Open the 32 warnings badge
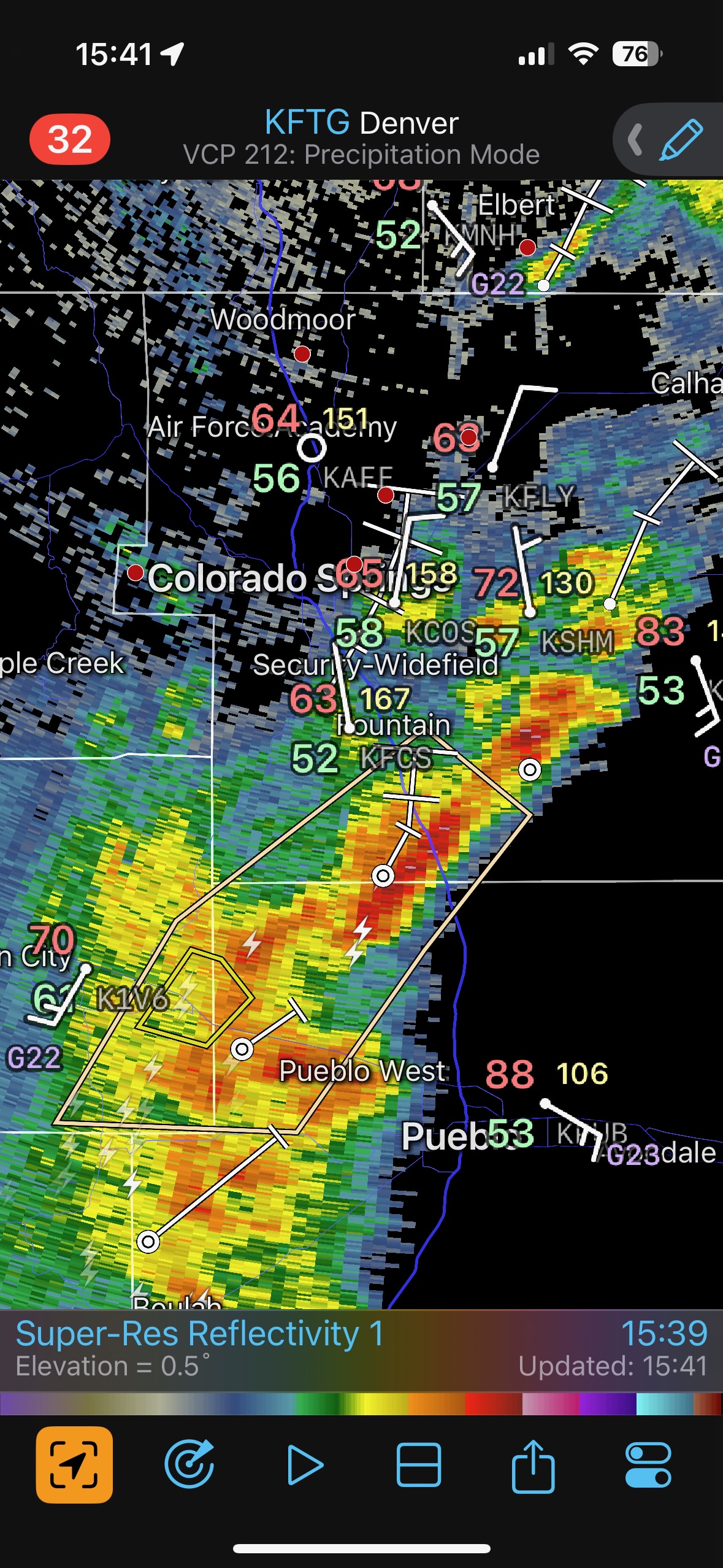The image size is (723, 1568). [70, 139]
